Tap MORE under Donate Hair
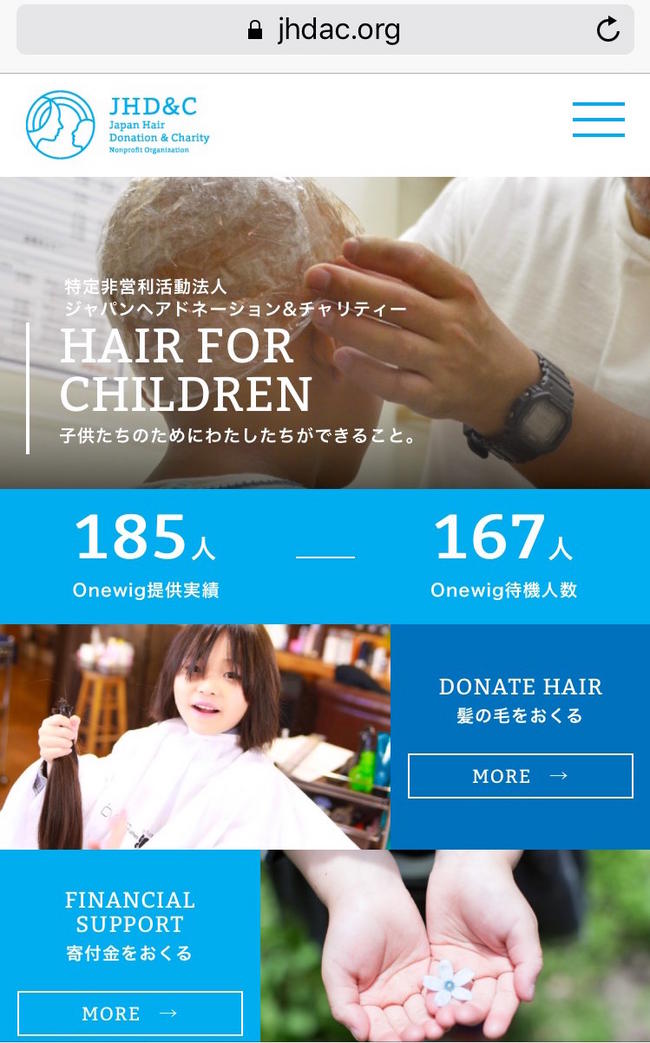The image size is (650, 1043). coord(520,776)
